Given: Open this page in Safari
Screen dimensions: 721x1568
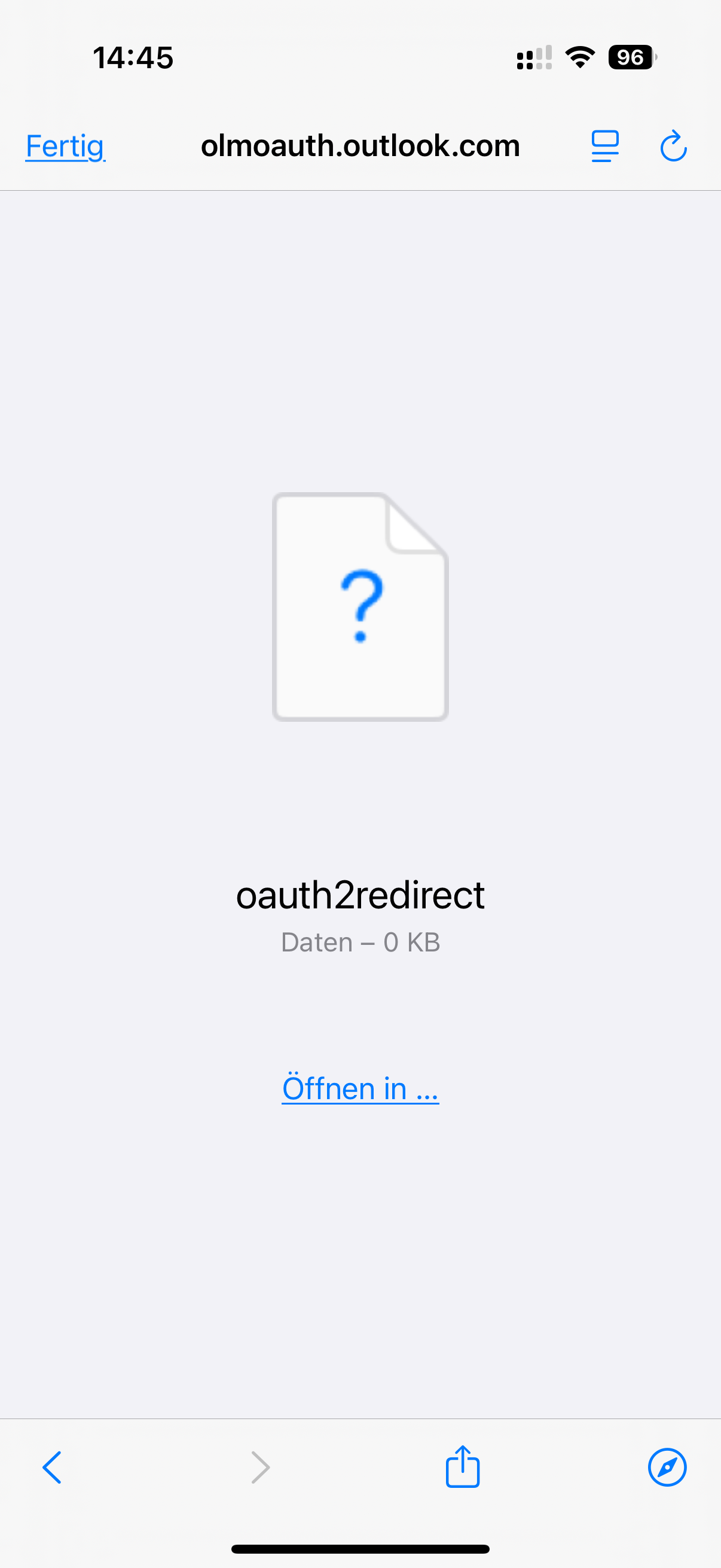Looking at the screenshot, I should (667, 1467).
